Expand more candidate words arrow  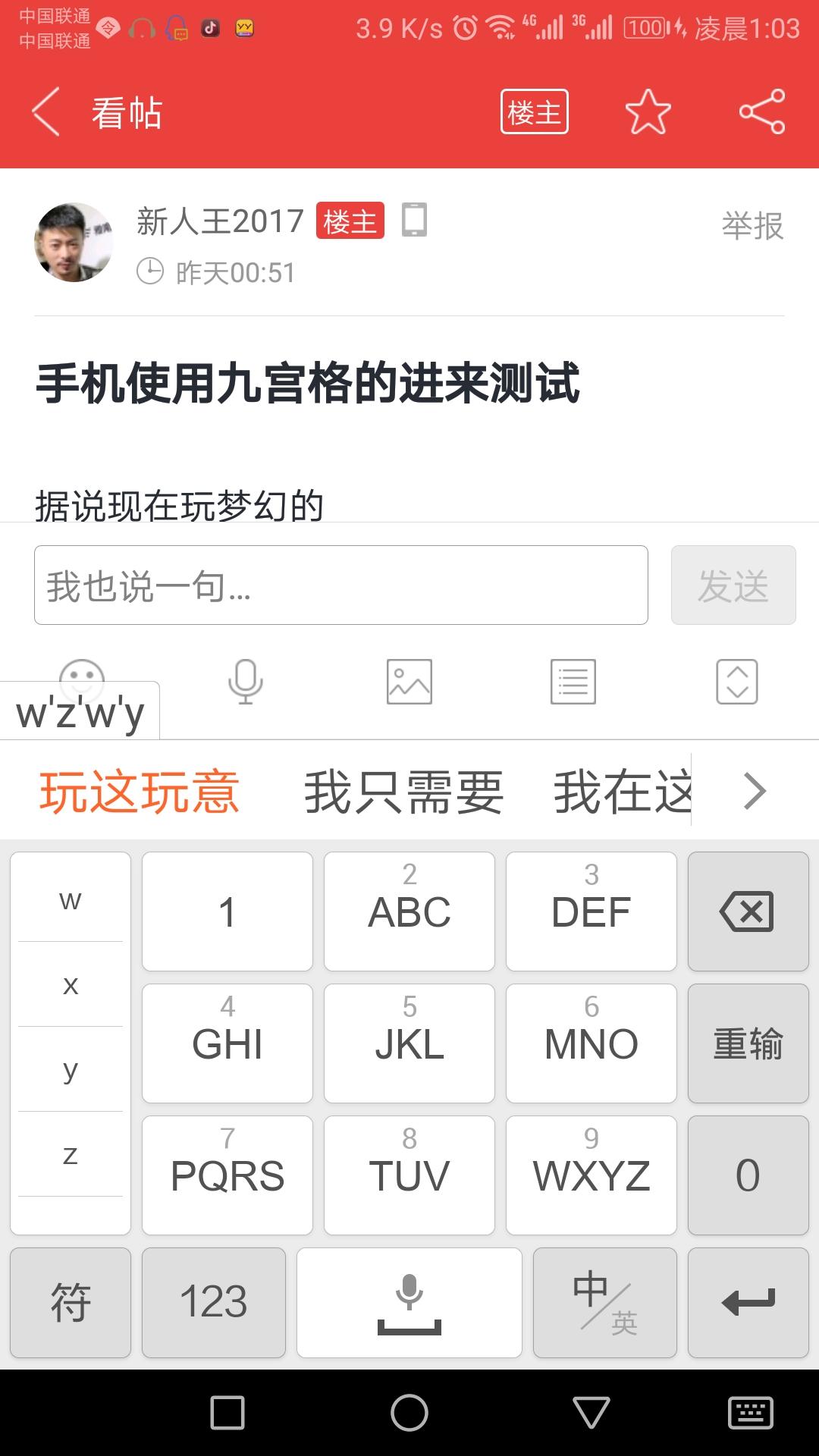pos(755,792)
